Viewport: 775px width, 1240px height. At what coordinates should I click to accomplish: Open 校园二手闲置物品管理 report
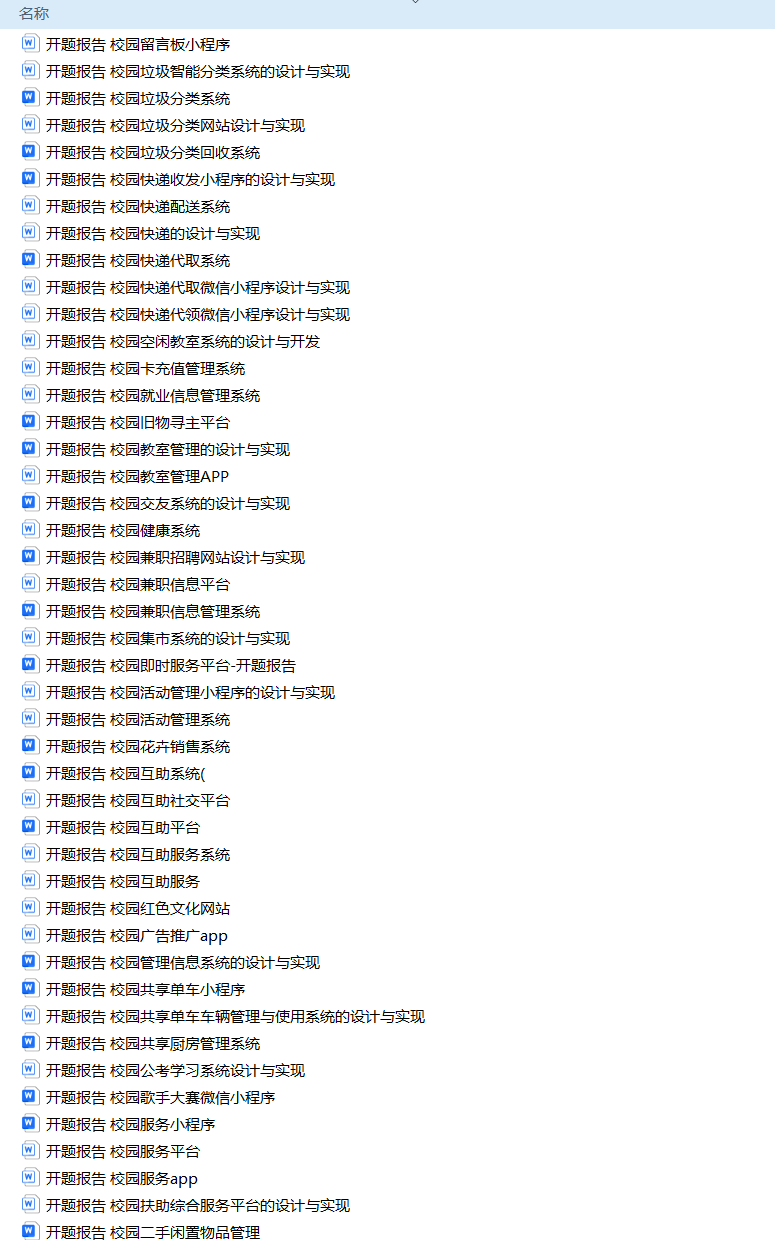click(153, 1232)
